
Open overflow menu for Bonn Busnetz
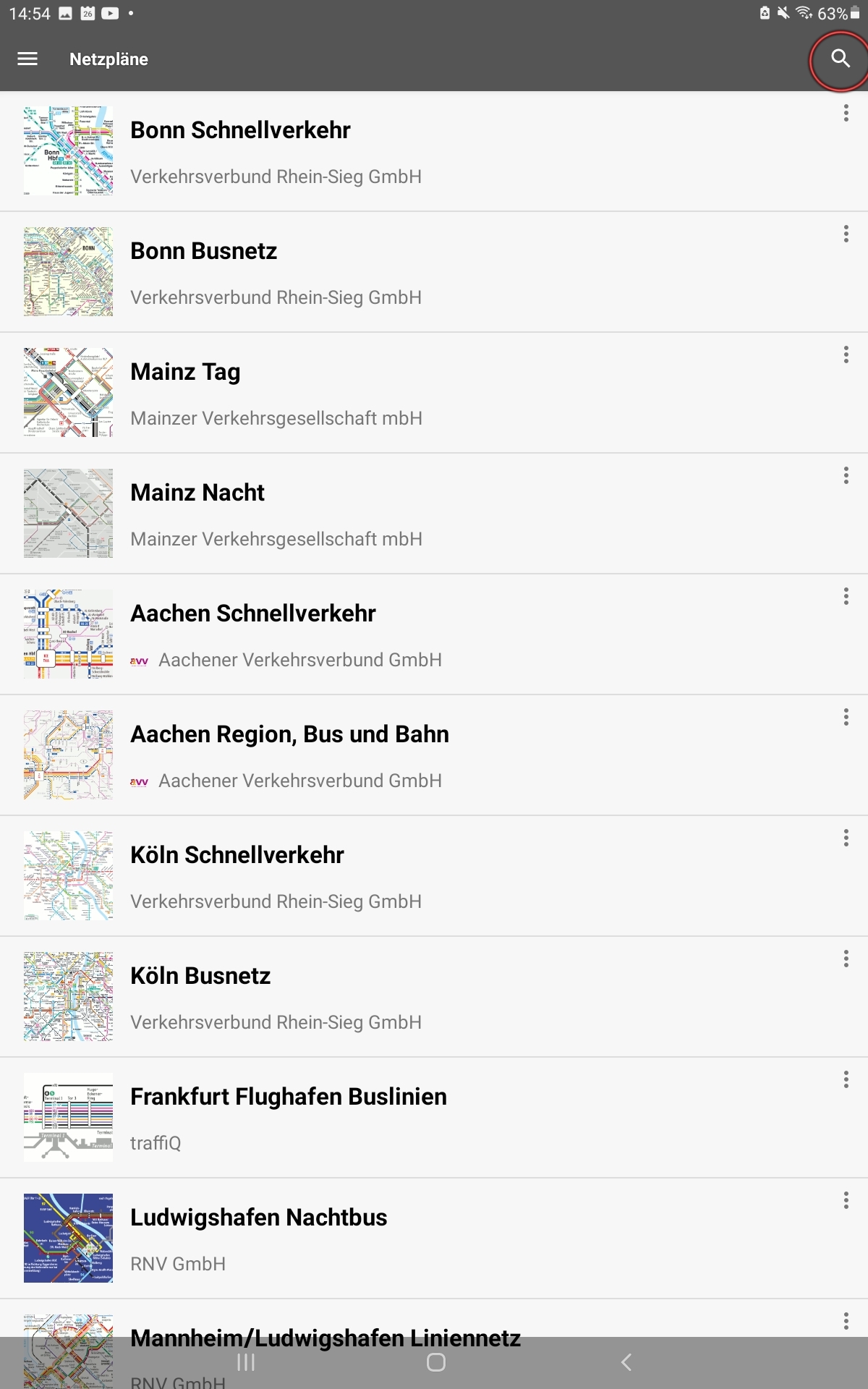click(846, 234)
